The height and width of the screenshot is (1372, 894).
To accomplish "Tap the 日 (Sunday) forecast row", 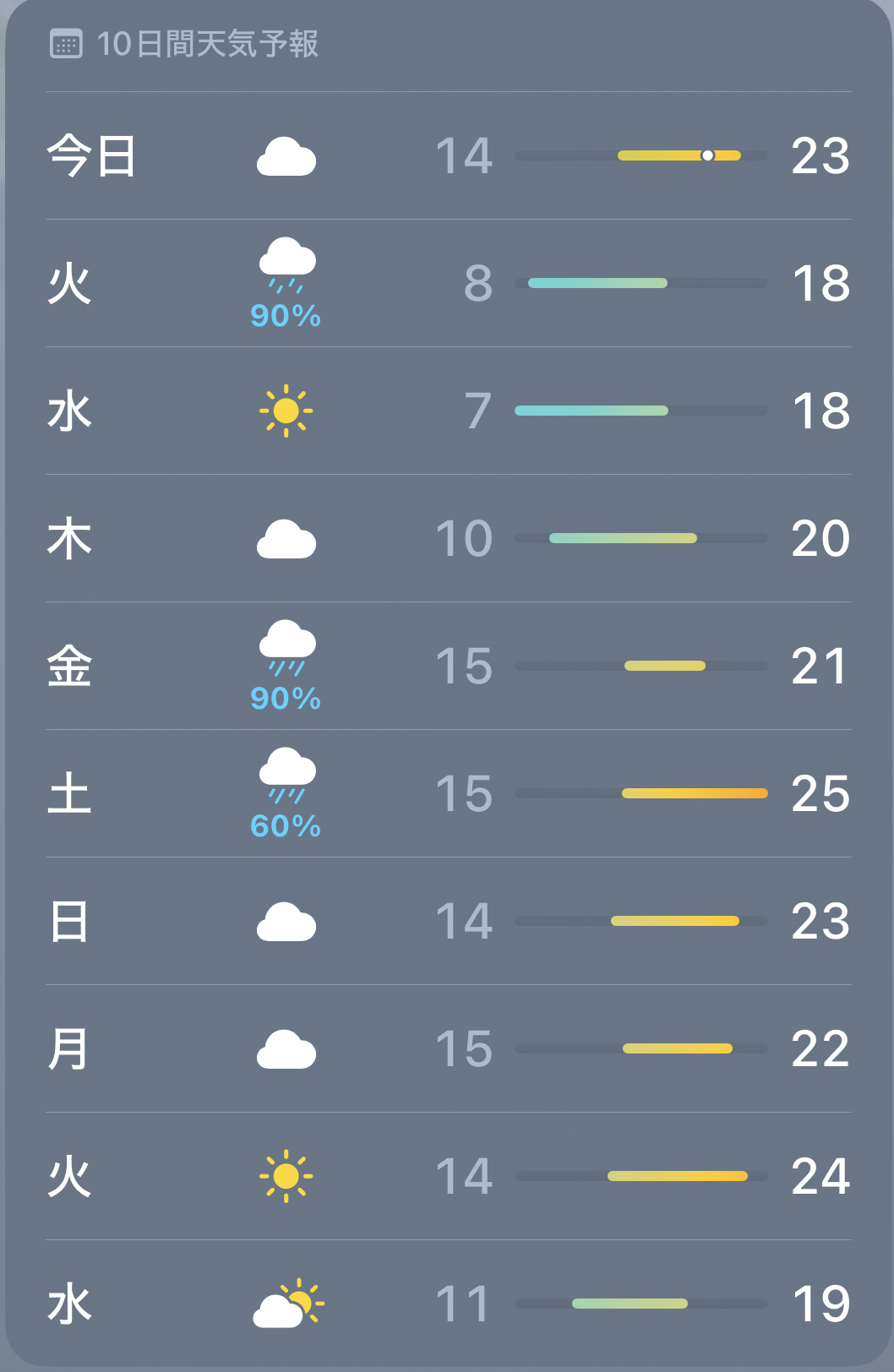I will pos(448,922).
